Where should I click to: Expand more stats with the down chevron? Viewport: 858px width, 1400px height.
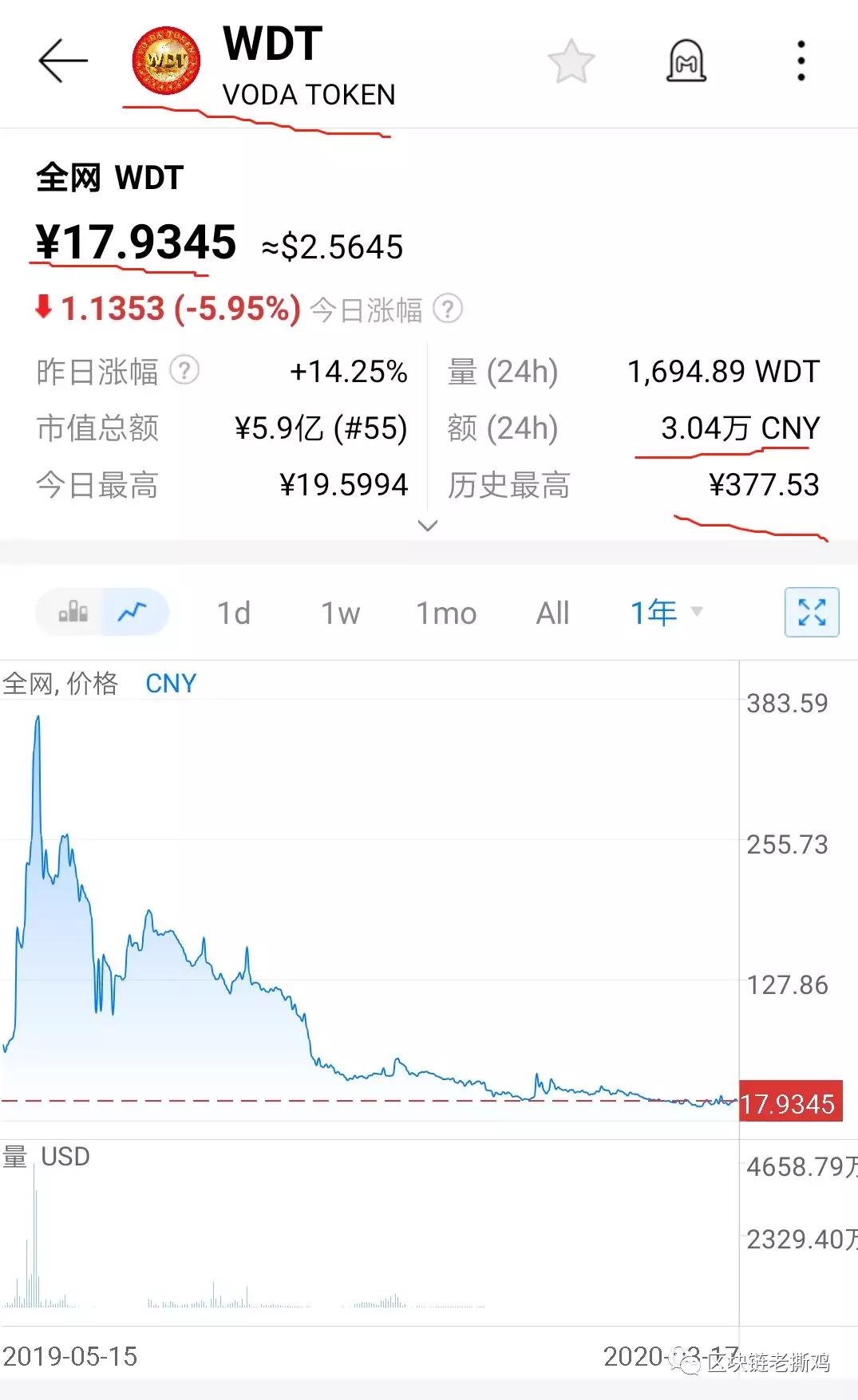[x=428, y=526]
